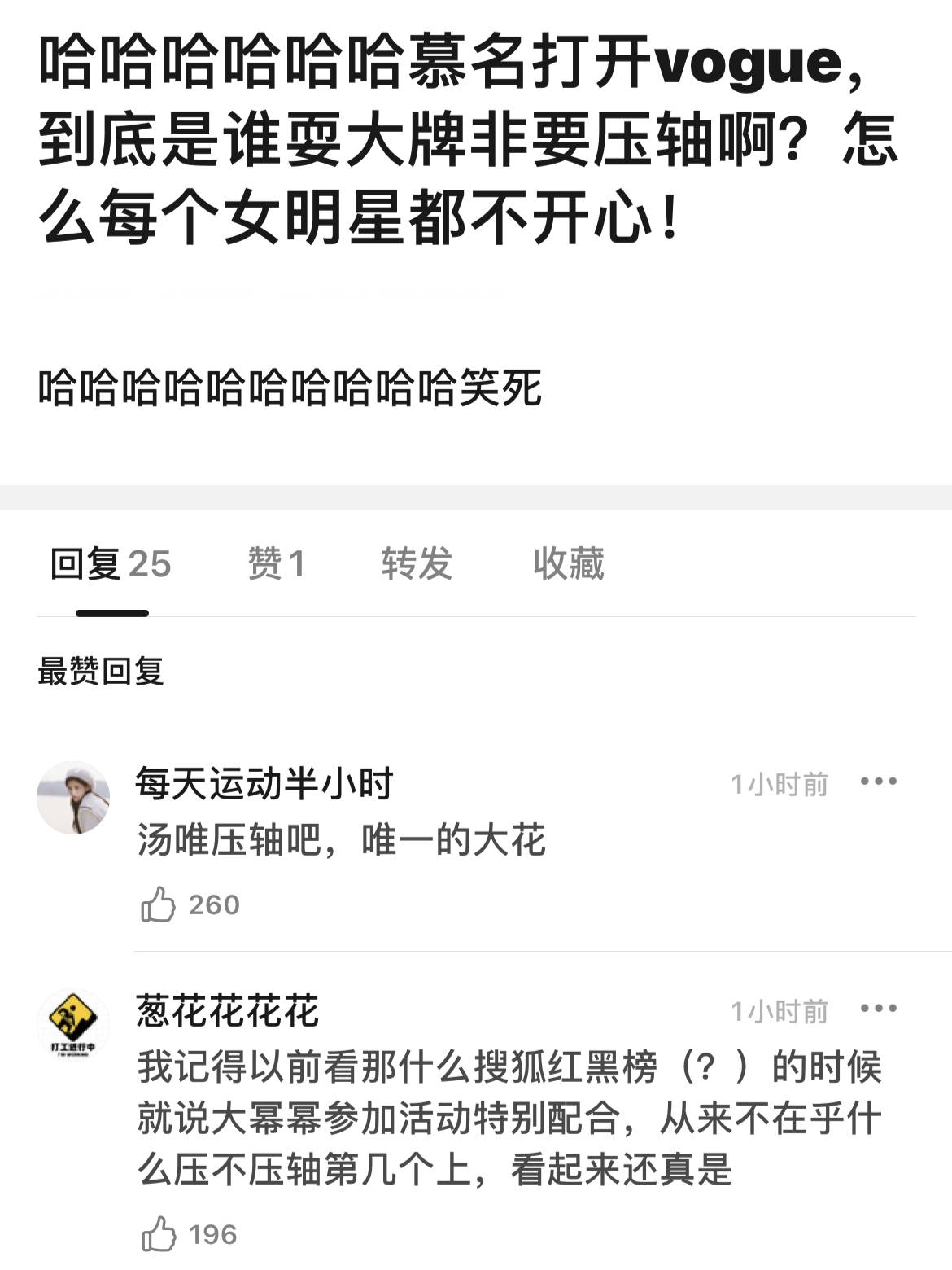Open 每天运动半小时's profile avatar

click(x=73, y=798)
